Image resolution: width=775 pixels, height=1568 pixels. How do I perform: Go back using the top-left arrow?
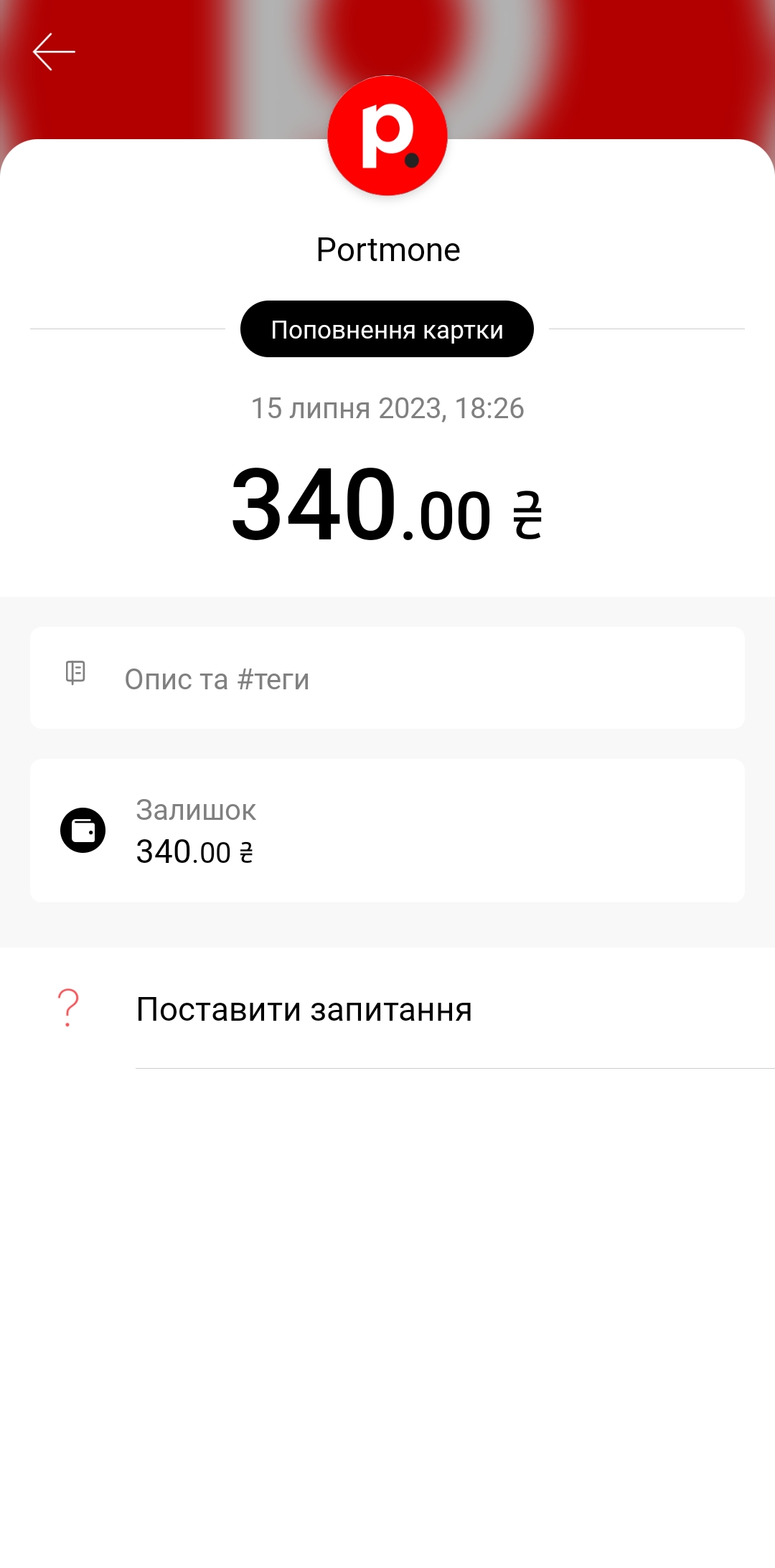[54, 52]
